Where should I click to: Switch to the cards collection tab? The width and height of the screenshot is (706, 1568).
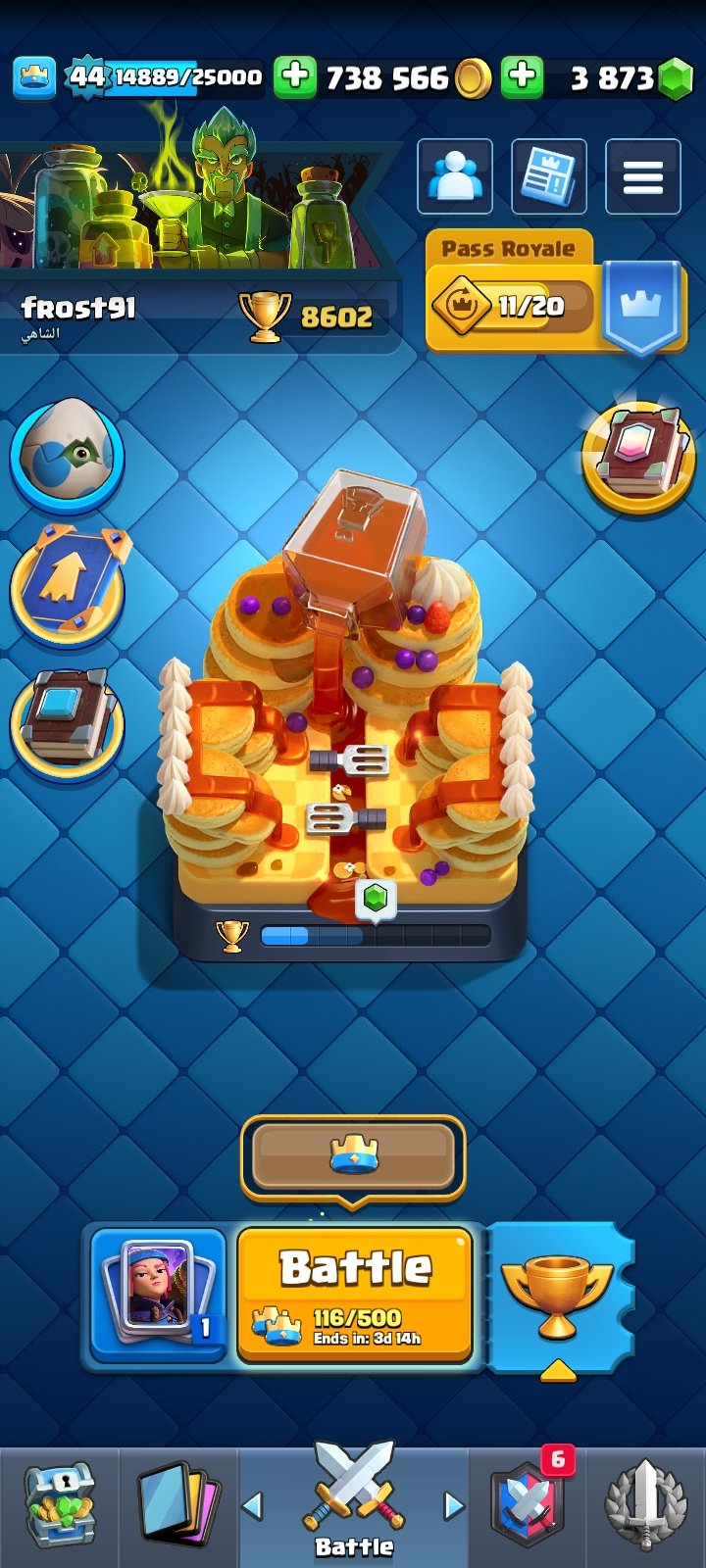tap(178, 1506)
